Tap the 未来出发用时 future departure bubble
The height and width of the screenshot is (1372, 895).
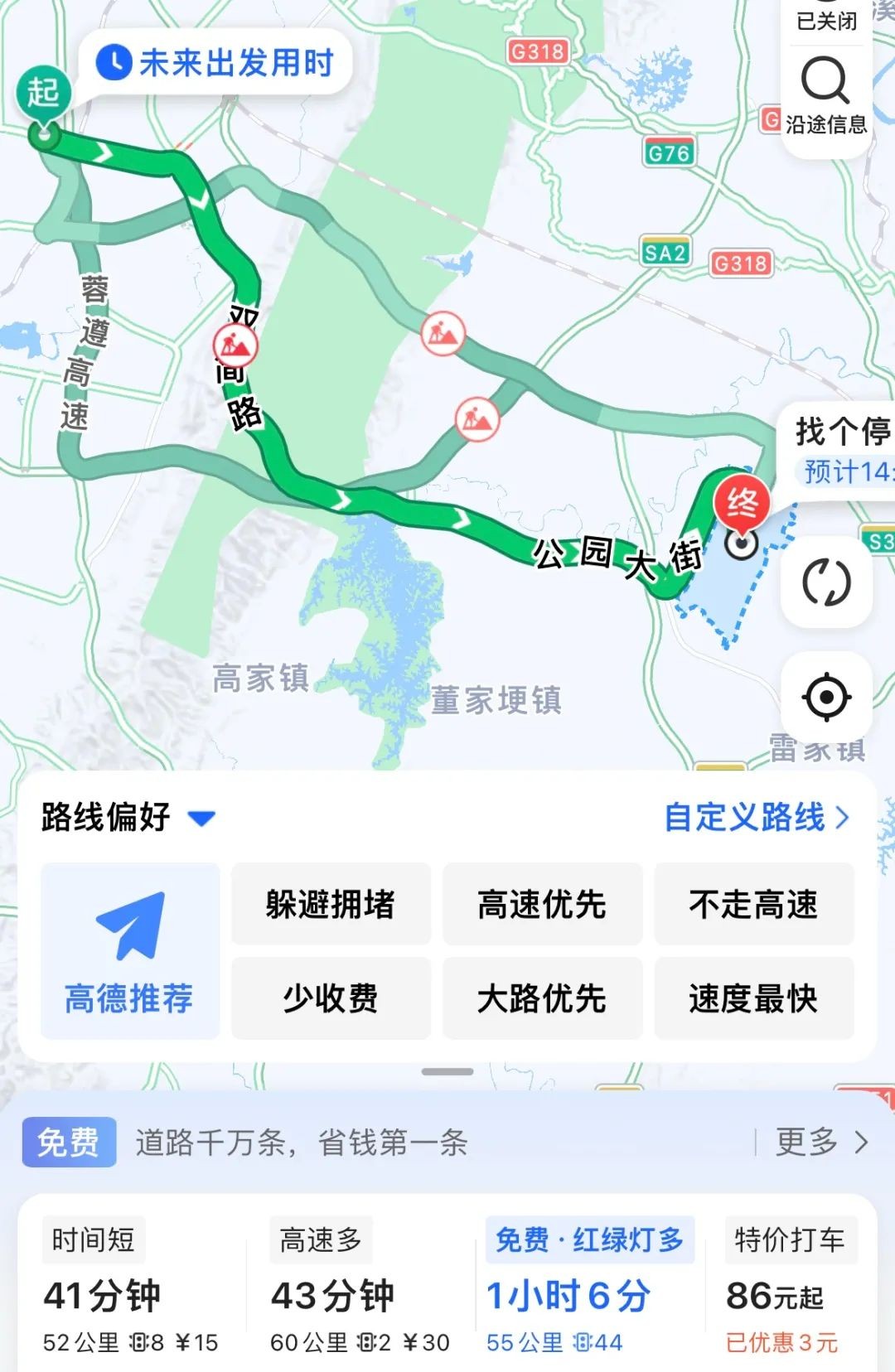pyautogui.click(x=216, y=63)
